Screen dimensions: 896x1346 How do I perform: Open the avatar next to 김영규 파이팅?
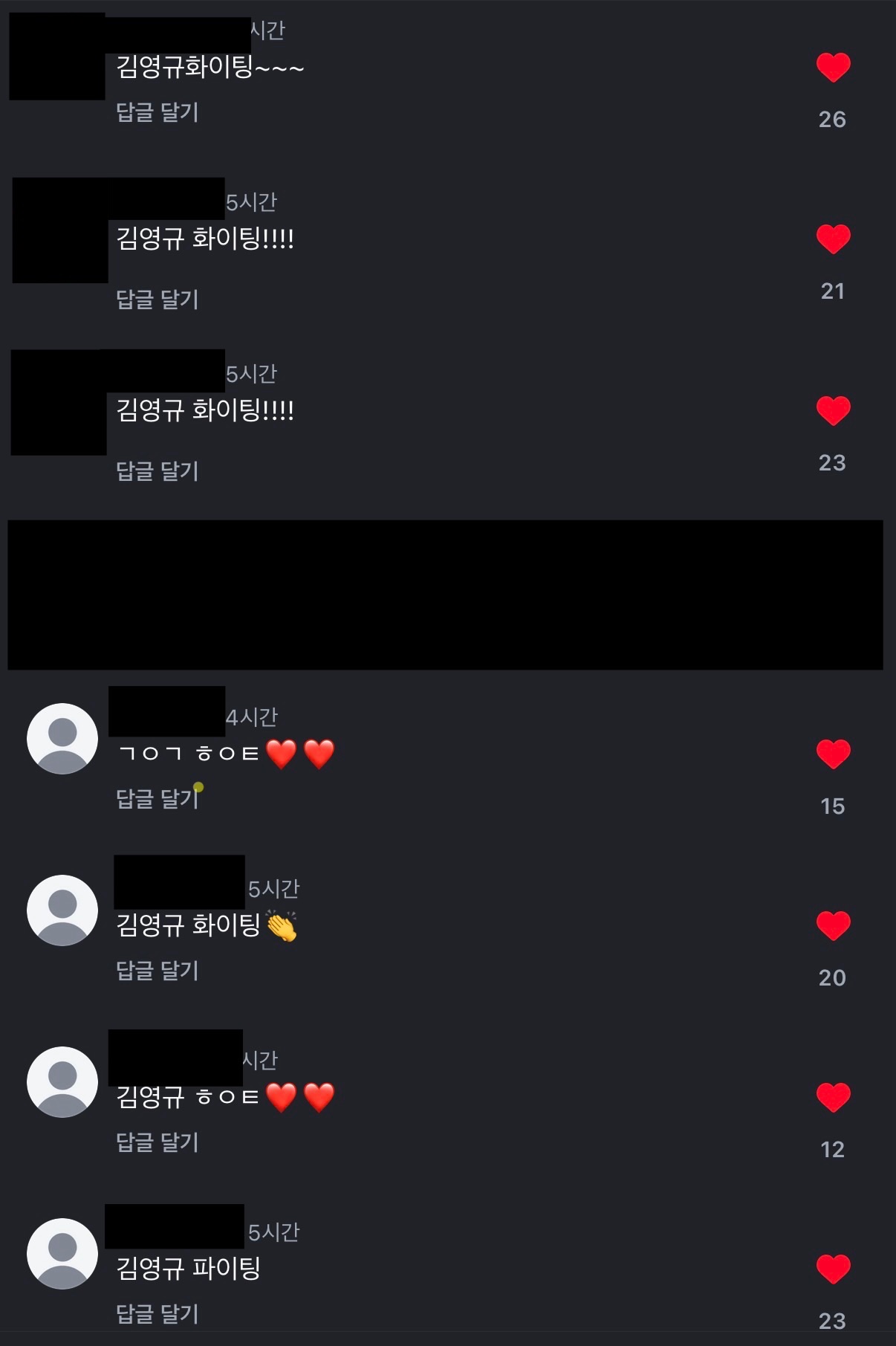[62, 1254]
